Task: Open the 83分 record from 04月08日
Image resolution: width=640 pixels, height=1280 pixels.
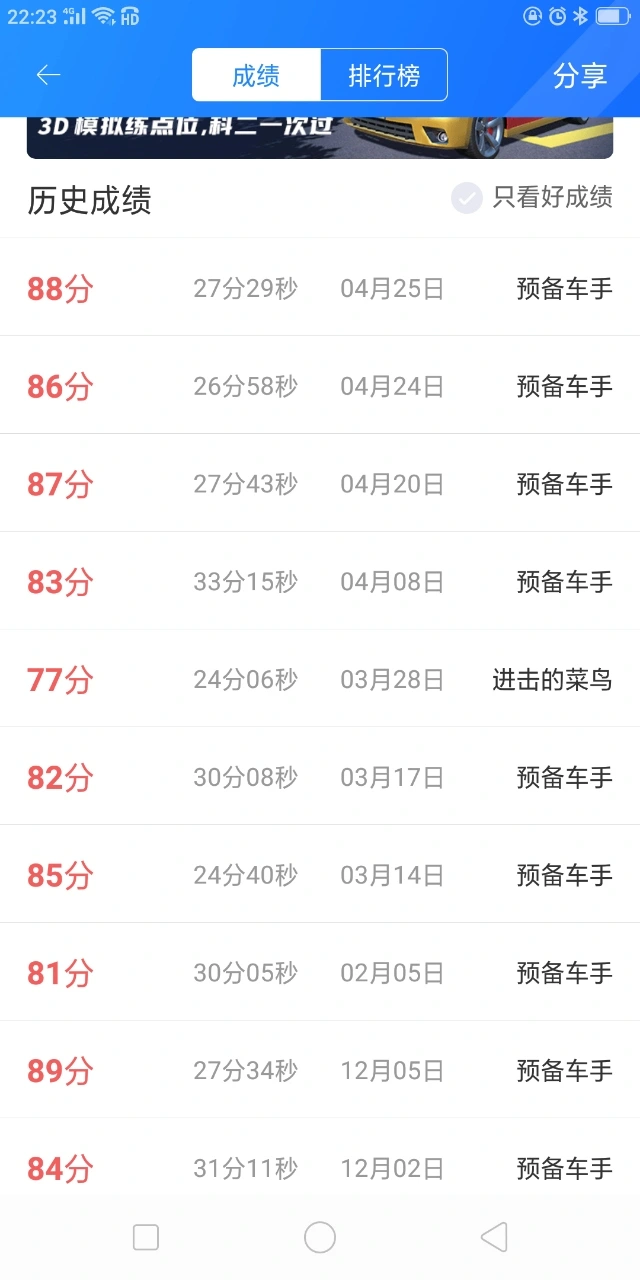Action: [x=320, y=581]
